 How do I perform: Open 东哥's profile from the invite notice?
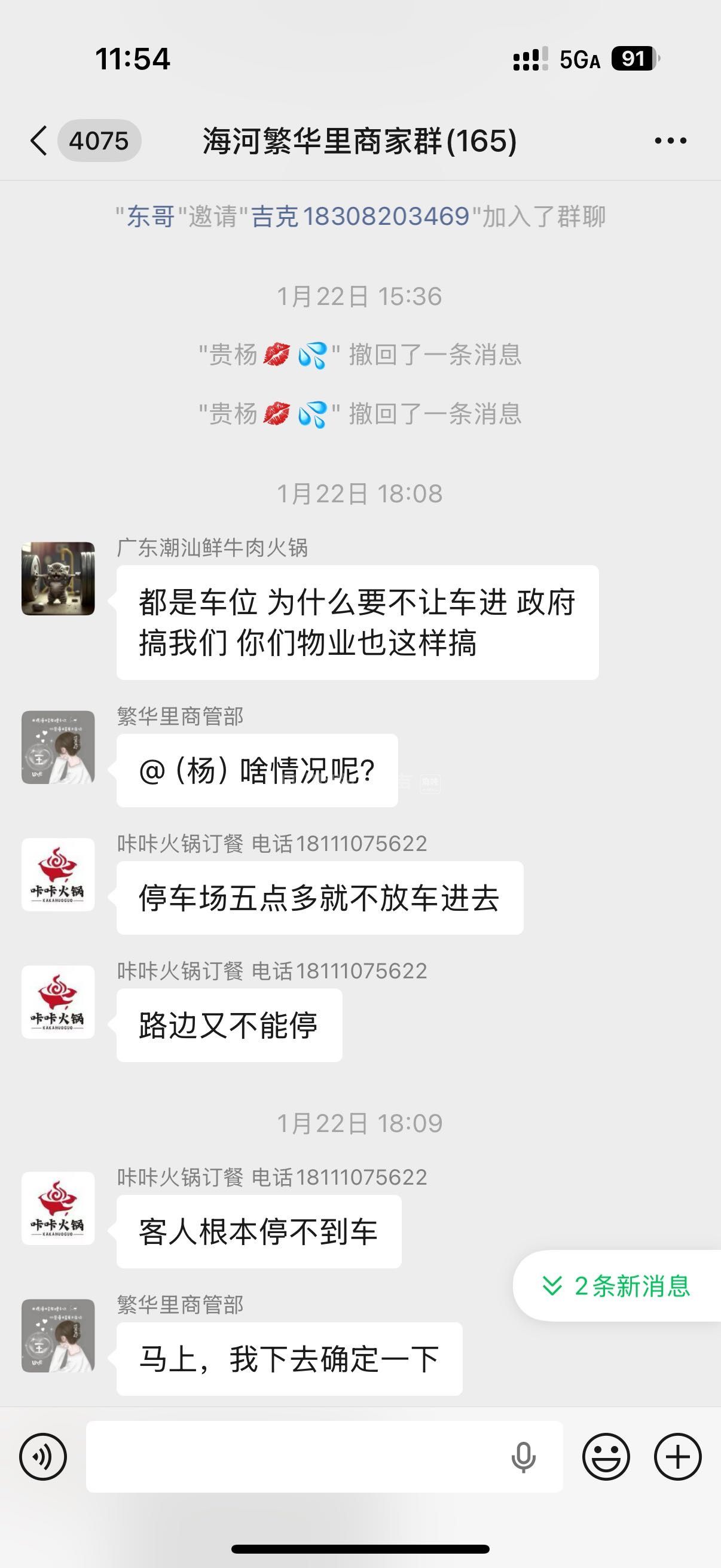click(150, 216)
